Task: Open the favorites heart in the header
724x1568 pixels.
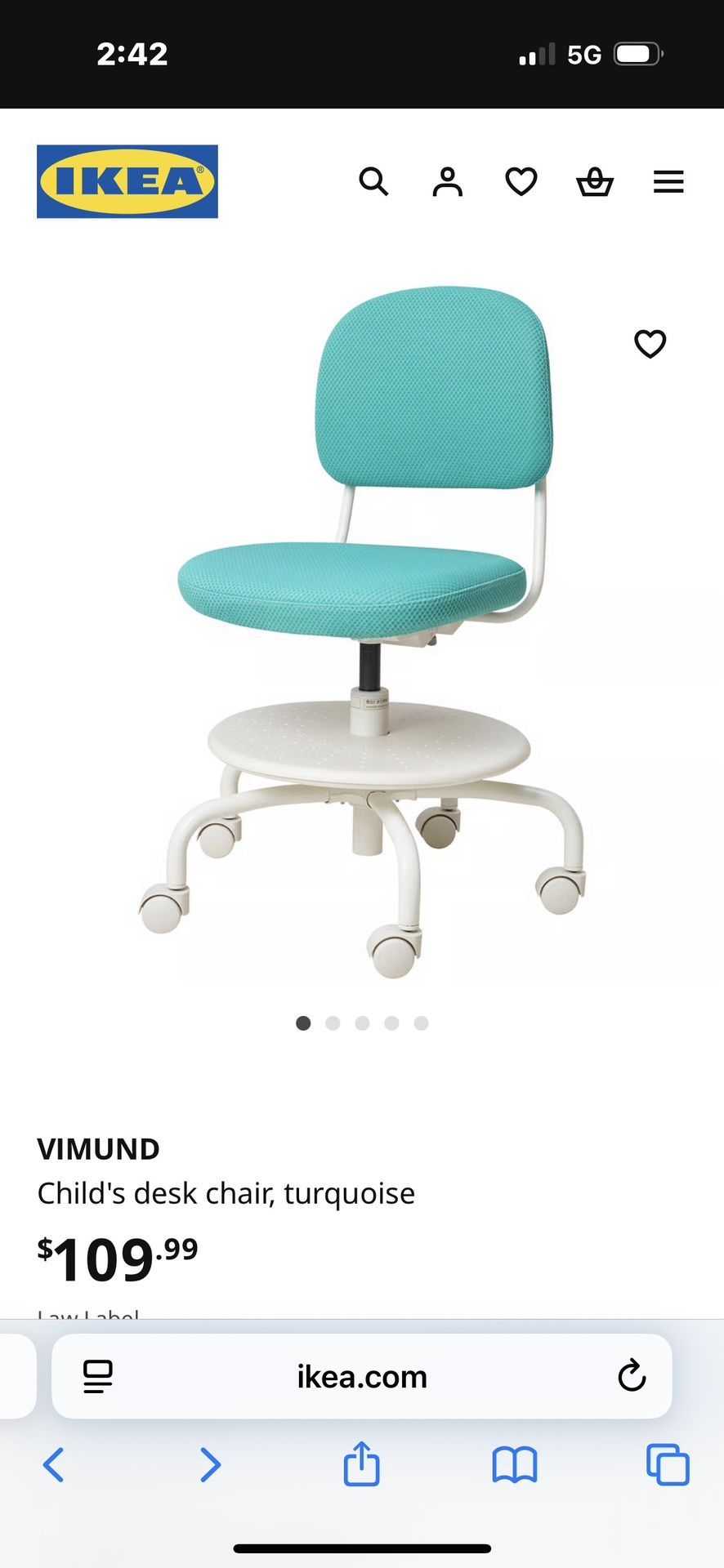Action: (x=521, y=181)
